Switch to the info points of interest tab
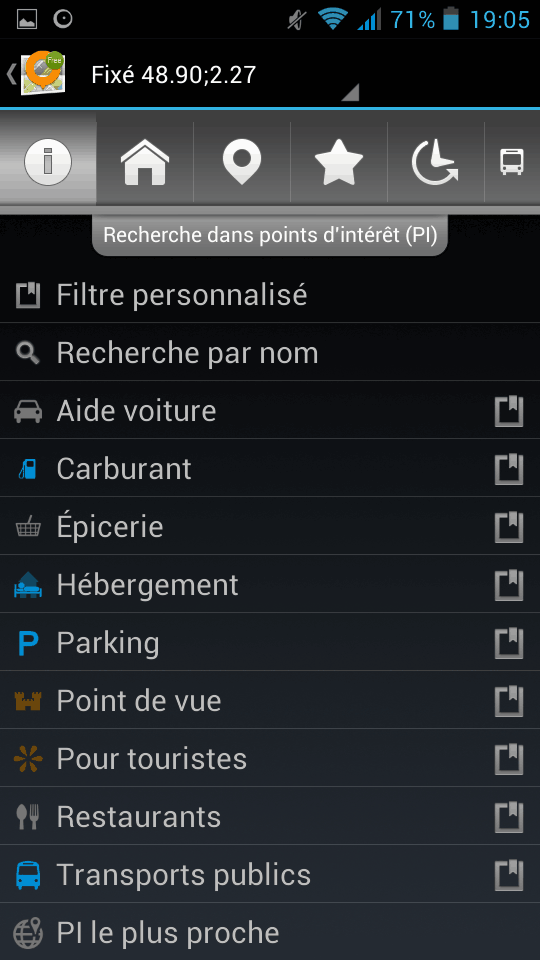540x960 pixels. tap(48, 162)
